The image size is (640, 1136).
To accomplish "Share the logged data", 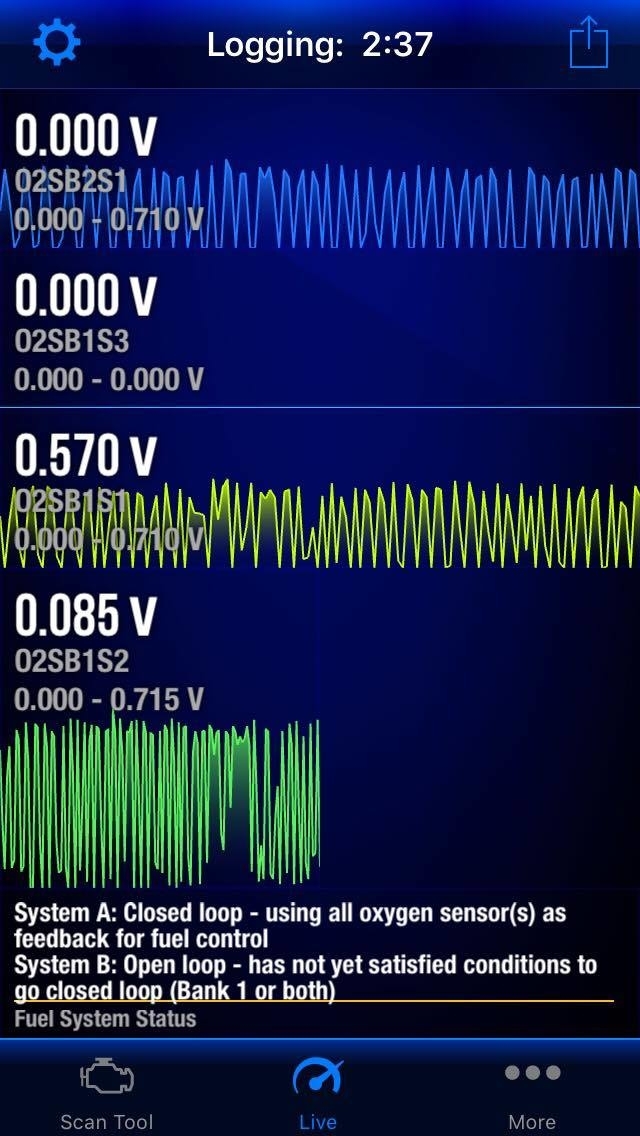I will pos(588,43).
